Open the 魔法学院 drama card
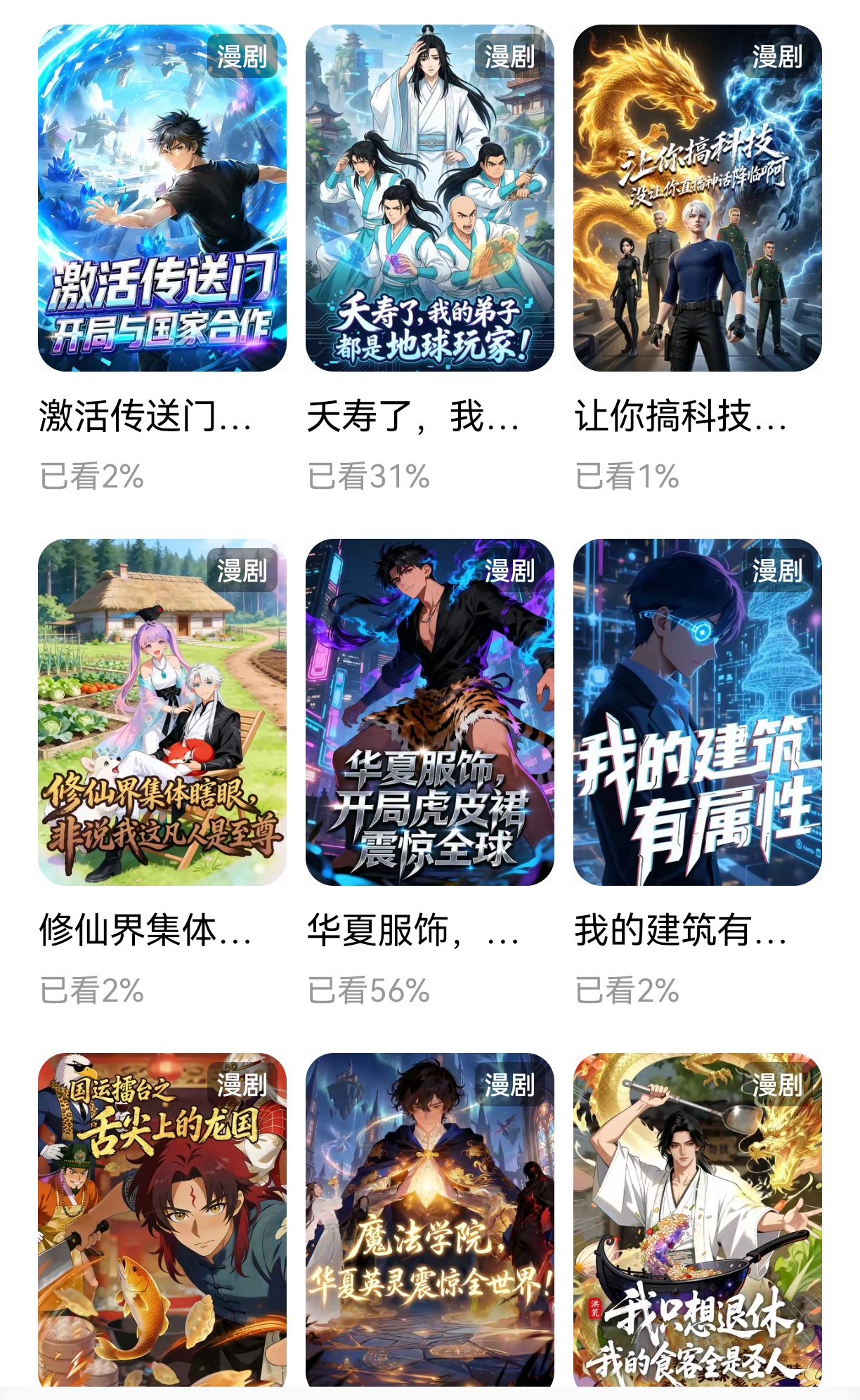This screenshot has height=1400, width=860. [430, 1219]
